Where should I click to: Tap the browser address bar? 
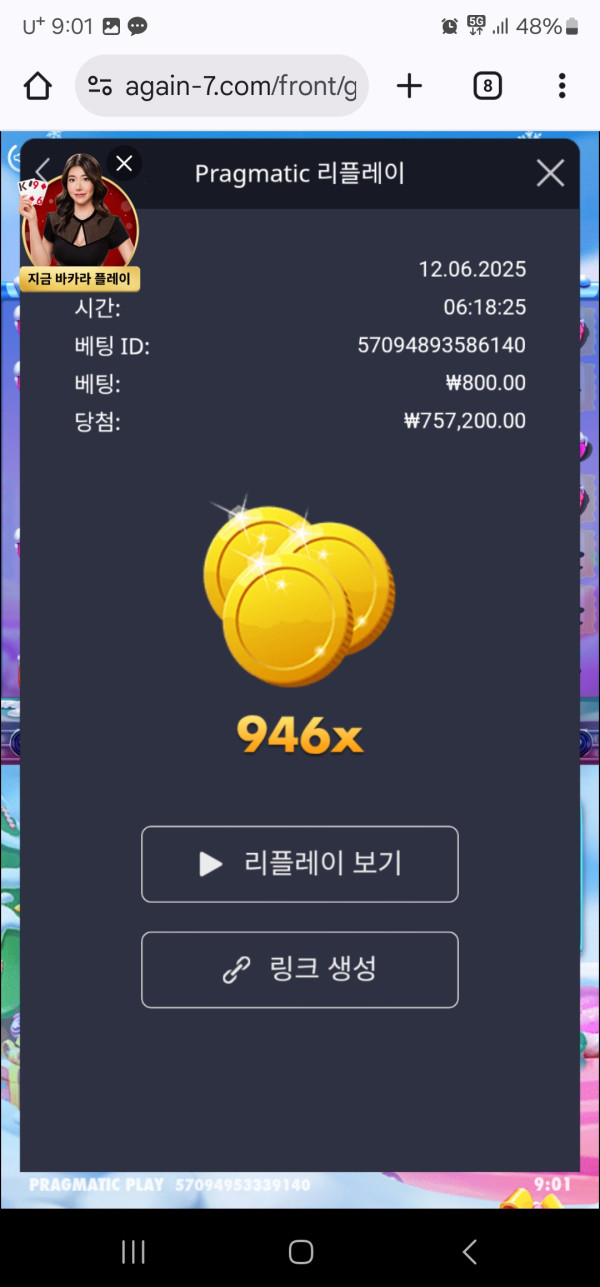(x=222, y=86)
